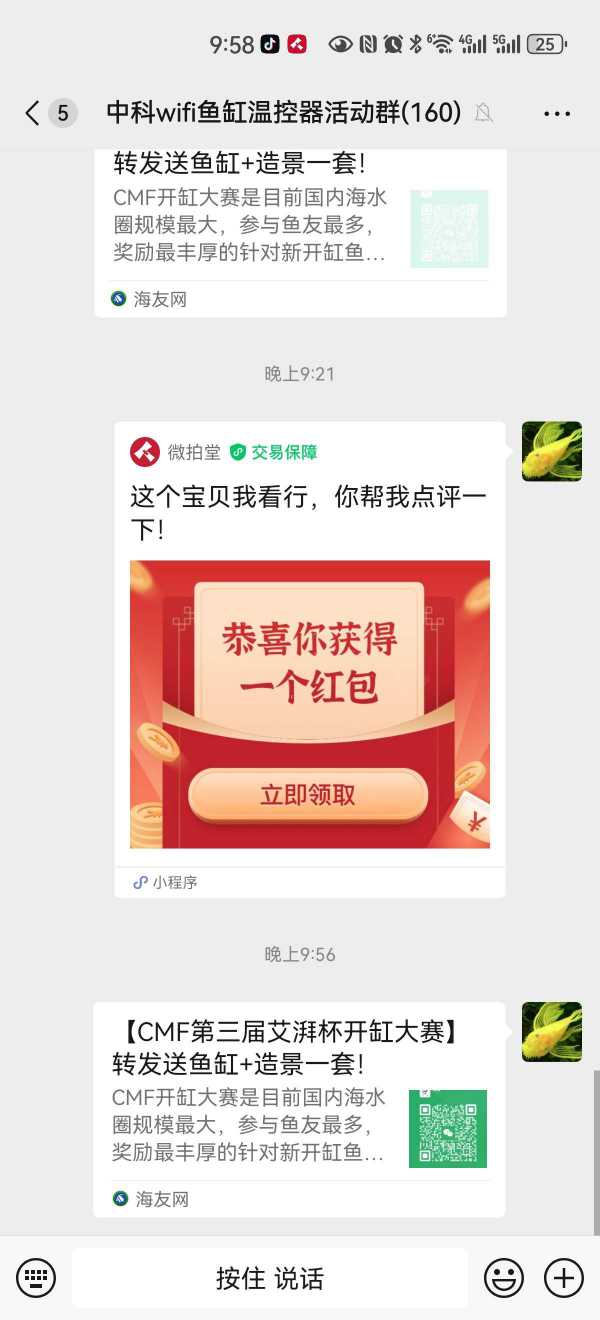Screen dimensions: 600x1320
Task: Open the emoji sticker panel
Action: (x=504, y=1278)
